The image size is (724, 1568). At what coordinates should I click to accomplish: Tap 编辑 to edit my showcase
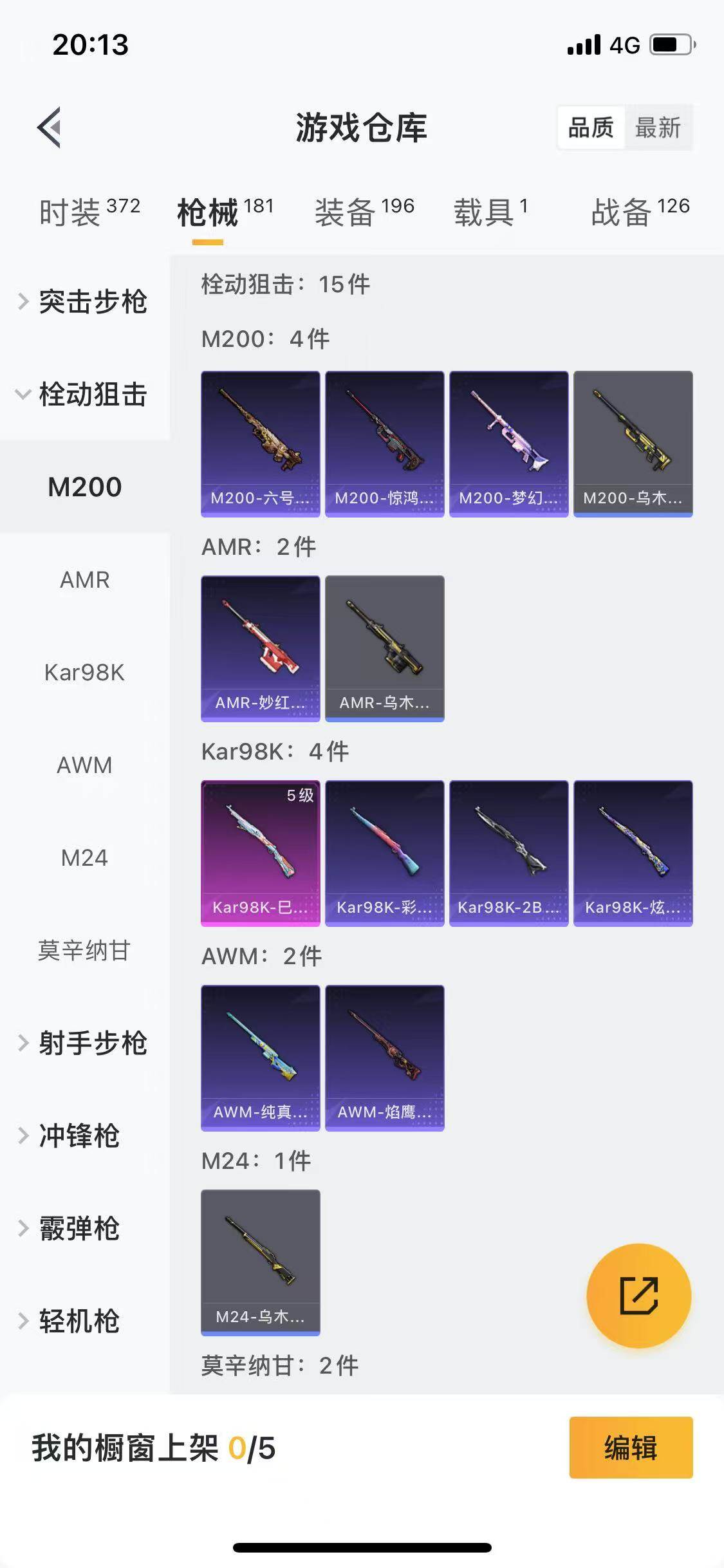[x=631, y=1448]
